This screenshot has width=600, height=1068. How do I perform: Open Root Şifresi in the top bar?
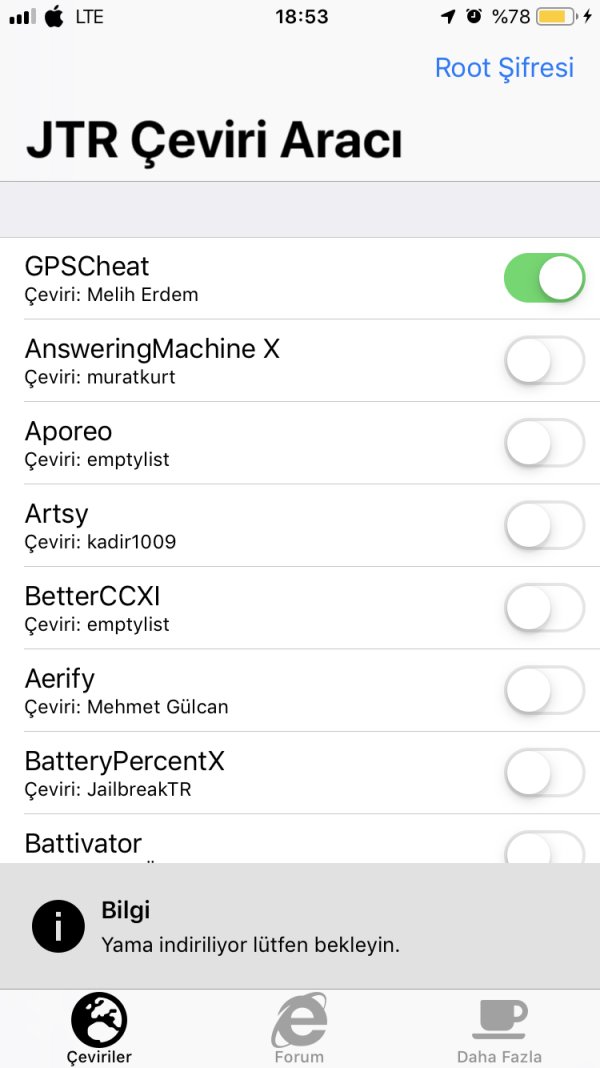point(504,67)
